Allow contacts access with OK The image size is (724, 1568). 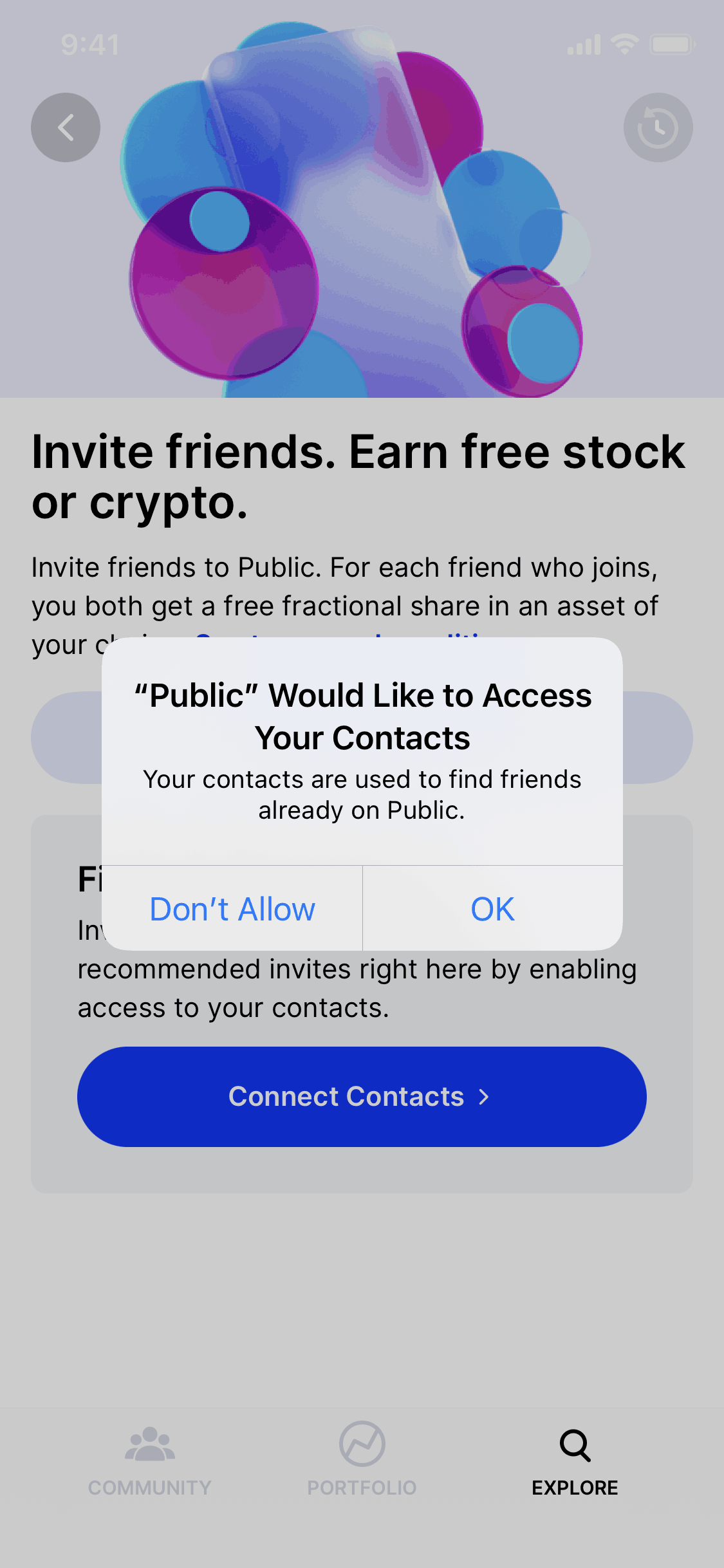point(492,909)
